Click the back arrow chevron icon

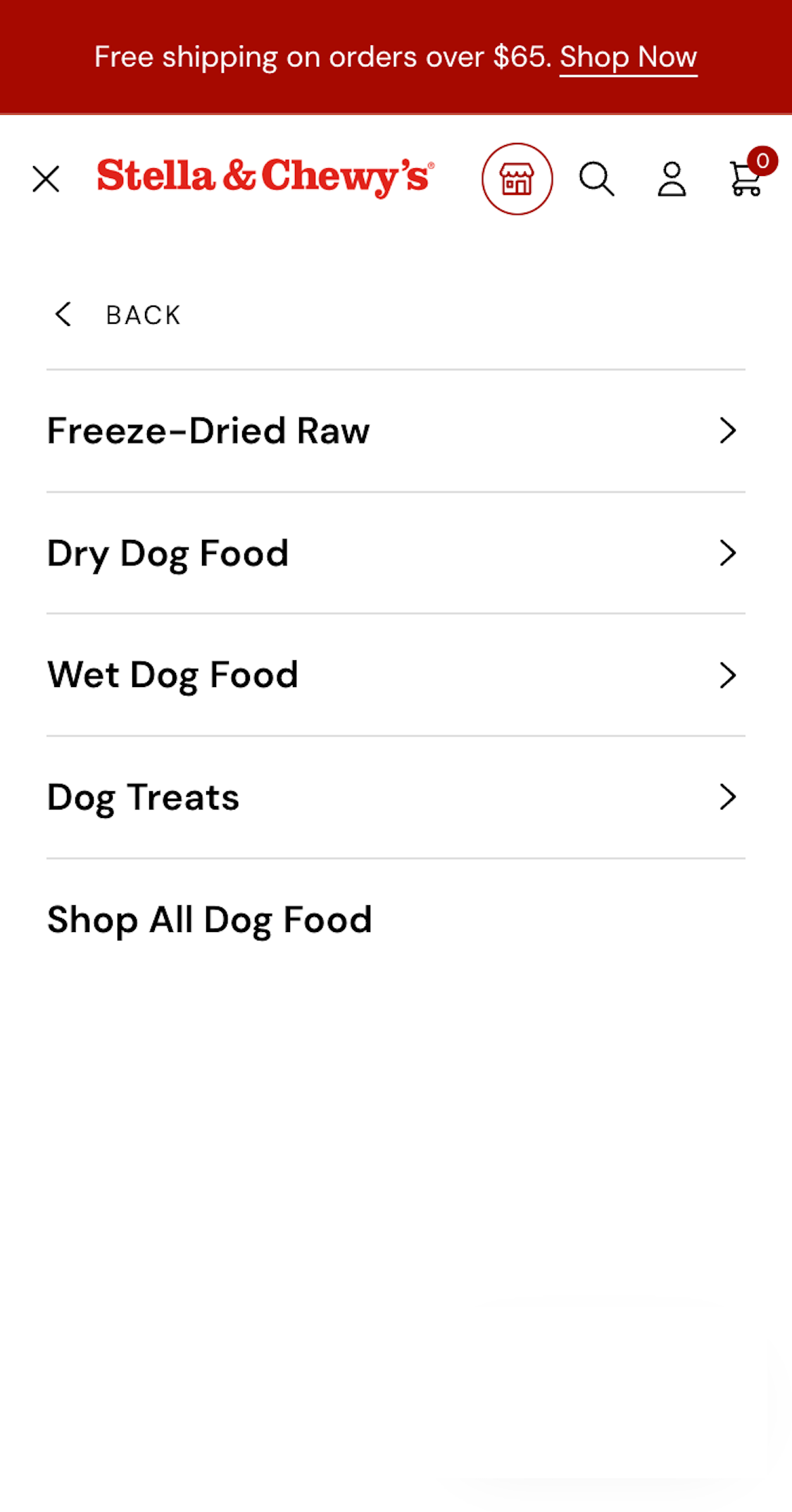(63, 314)
